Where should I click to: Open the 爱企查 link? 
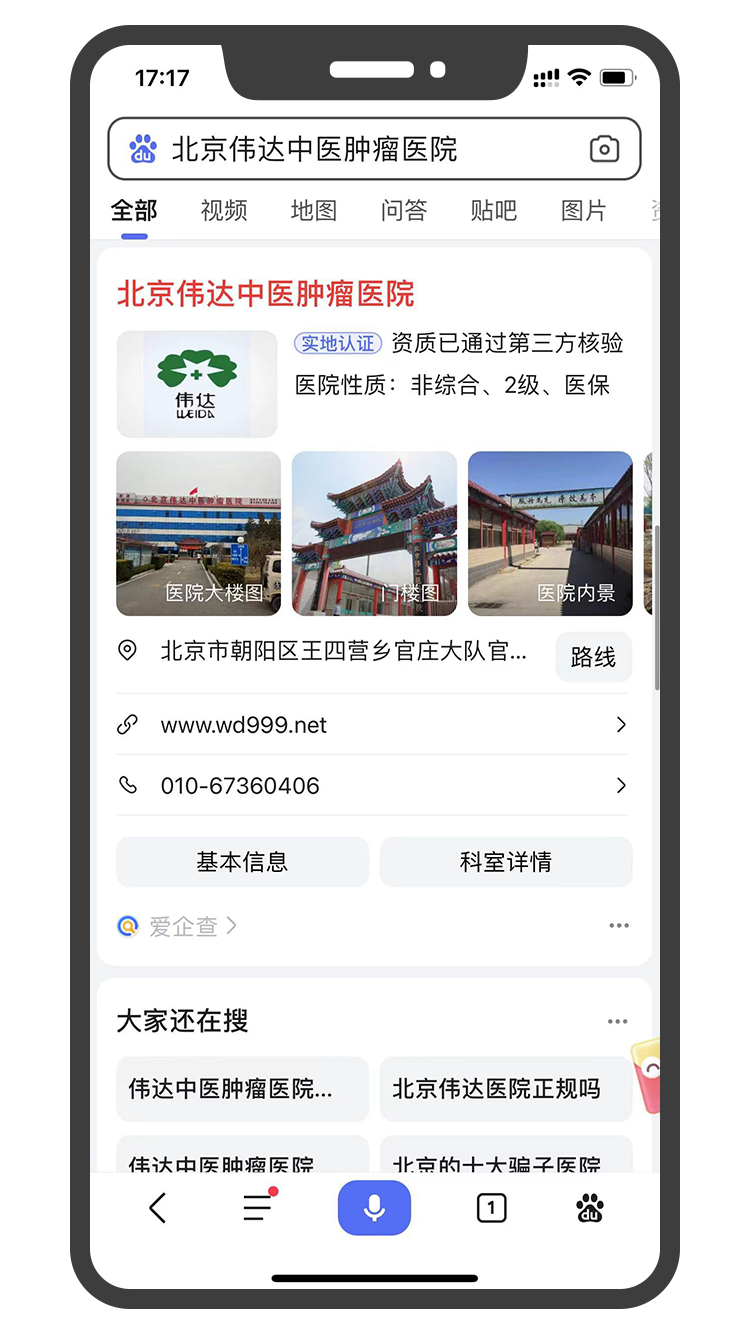[180, 926]
